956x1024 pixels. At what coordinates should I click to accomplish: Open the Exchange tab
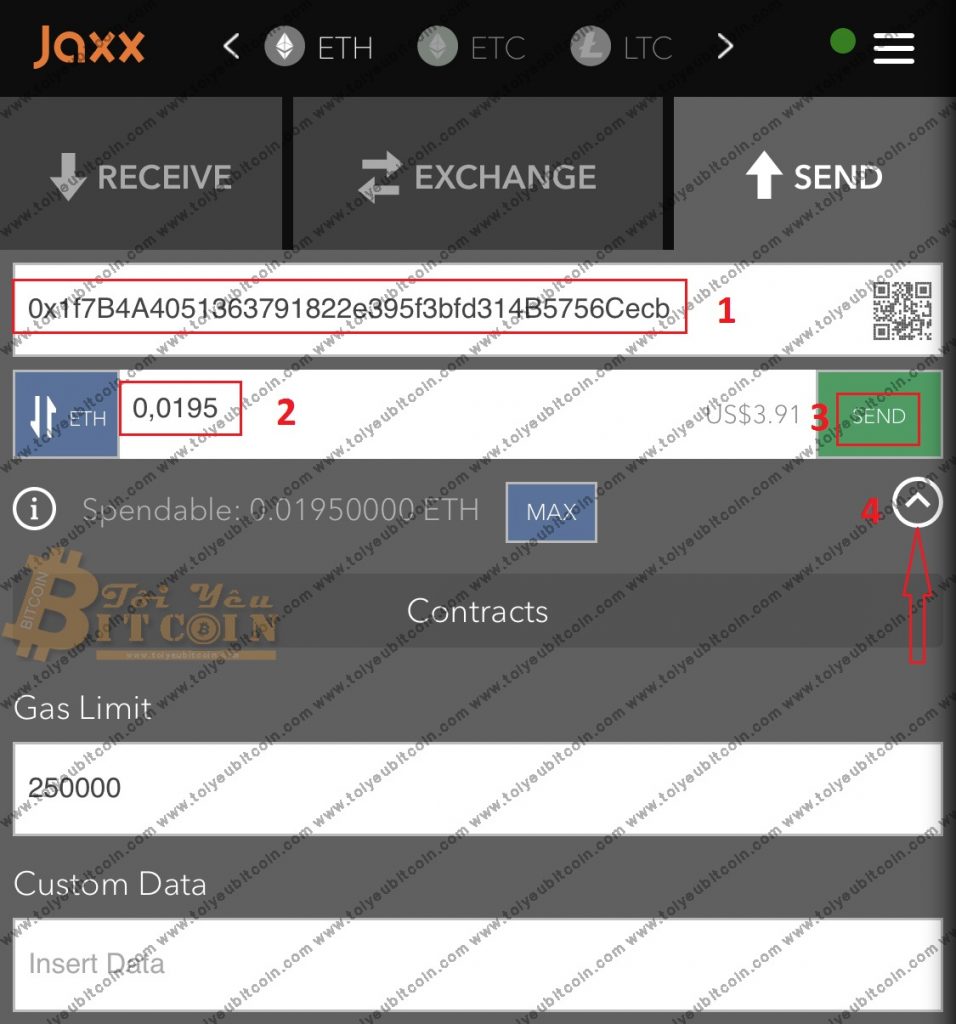[478, 177]
